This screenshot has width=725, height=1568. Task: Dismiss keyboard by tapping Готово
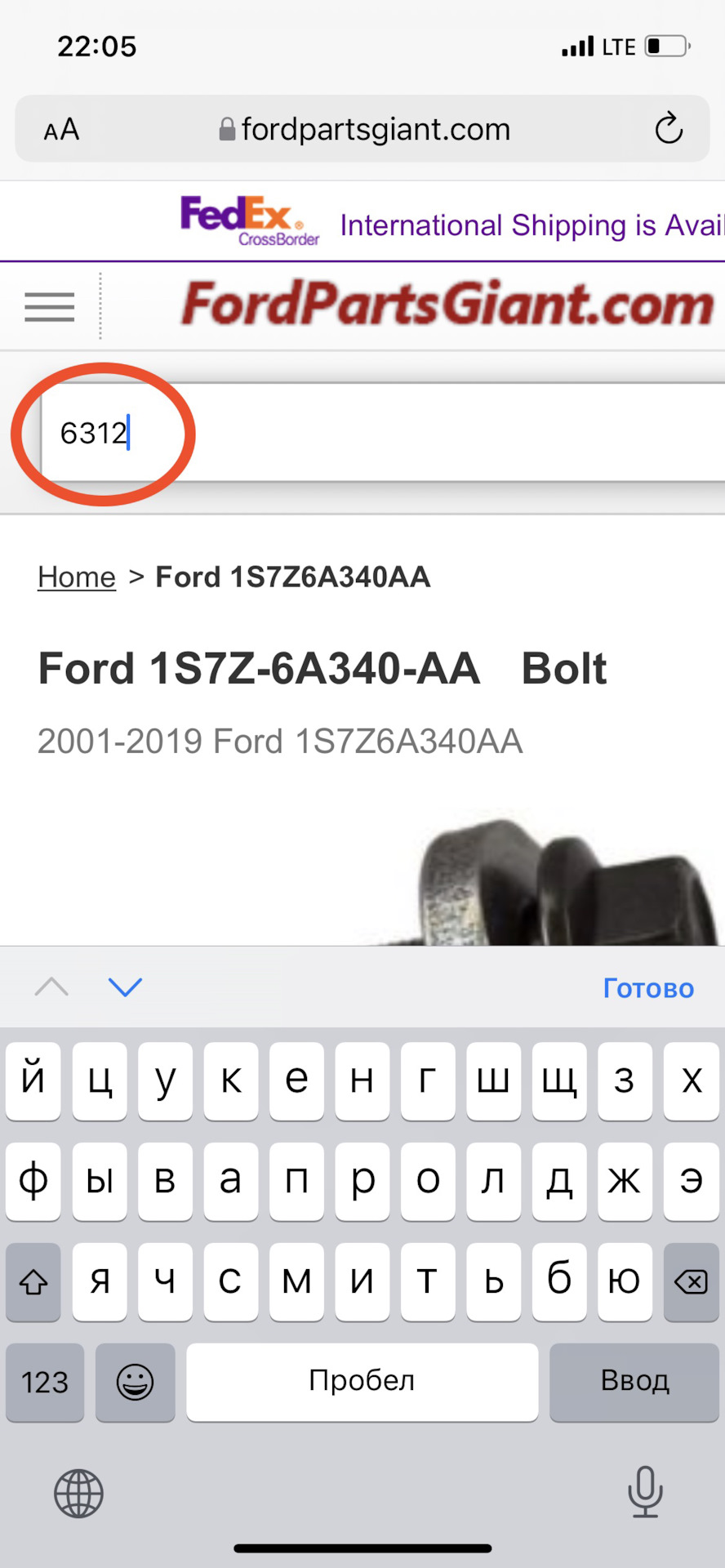click(x=648, y=987)
